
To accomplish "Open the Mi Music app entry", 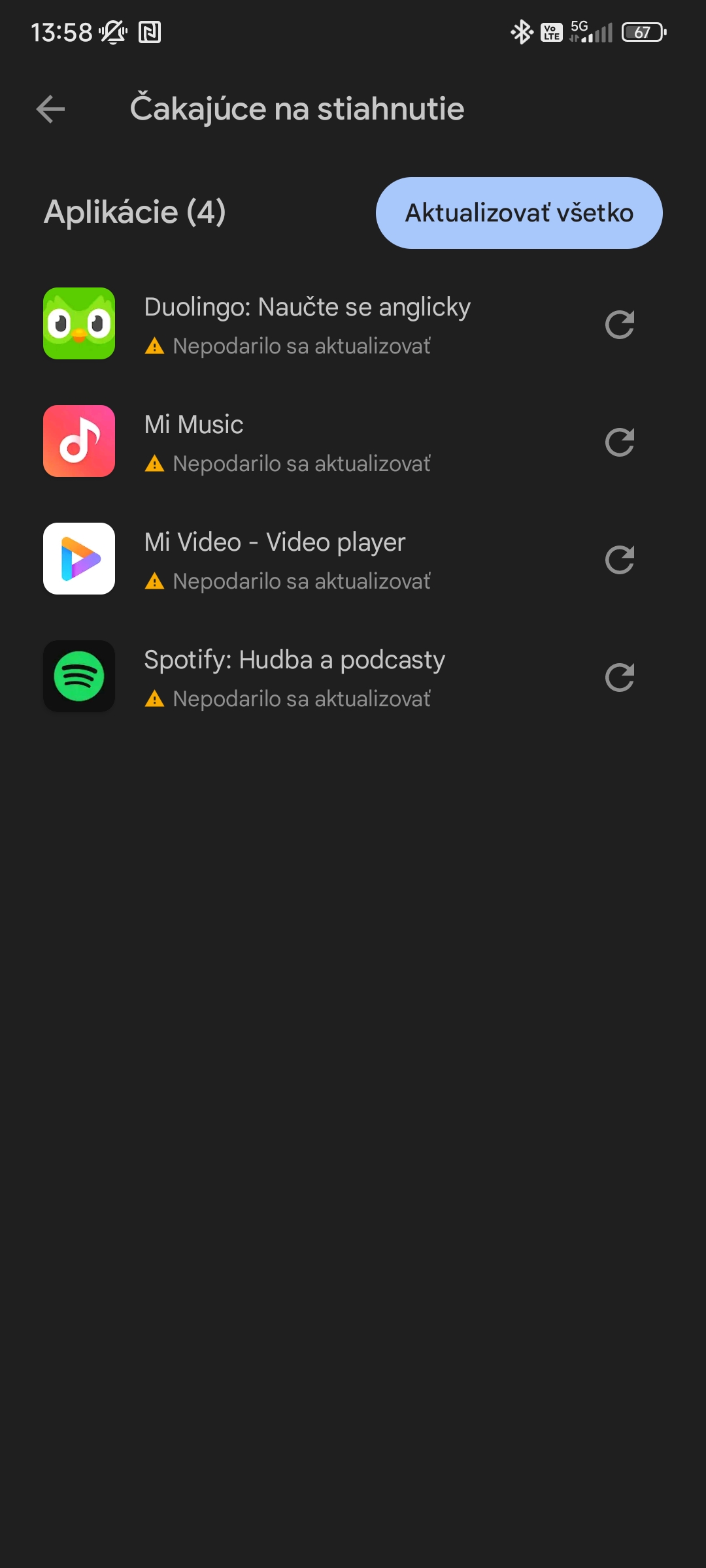I will [307, 442].
